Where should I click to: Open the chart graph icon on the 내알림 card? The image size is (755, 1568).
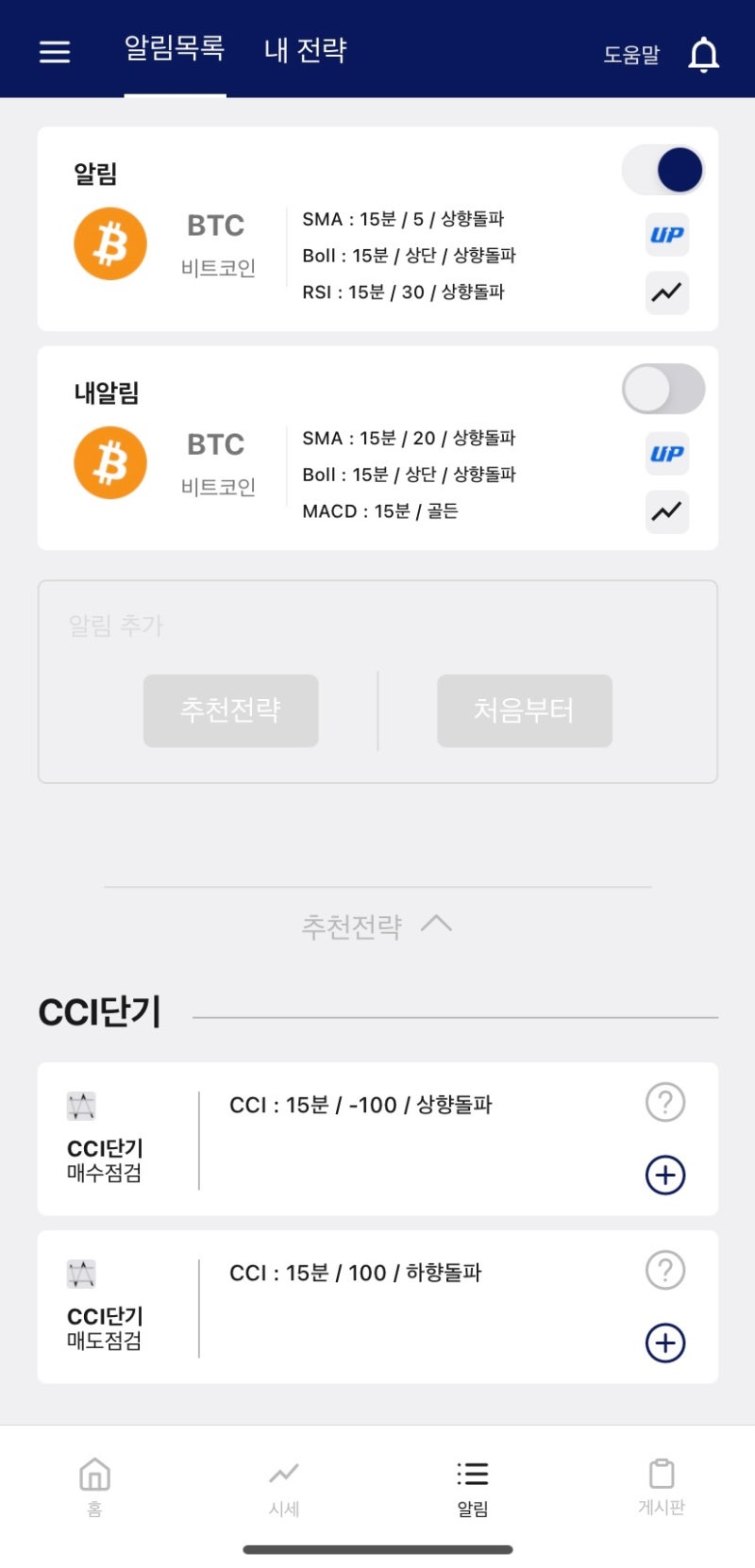point(666,512)
